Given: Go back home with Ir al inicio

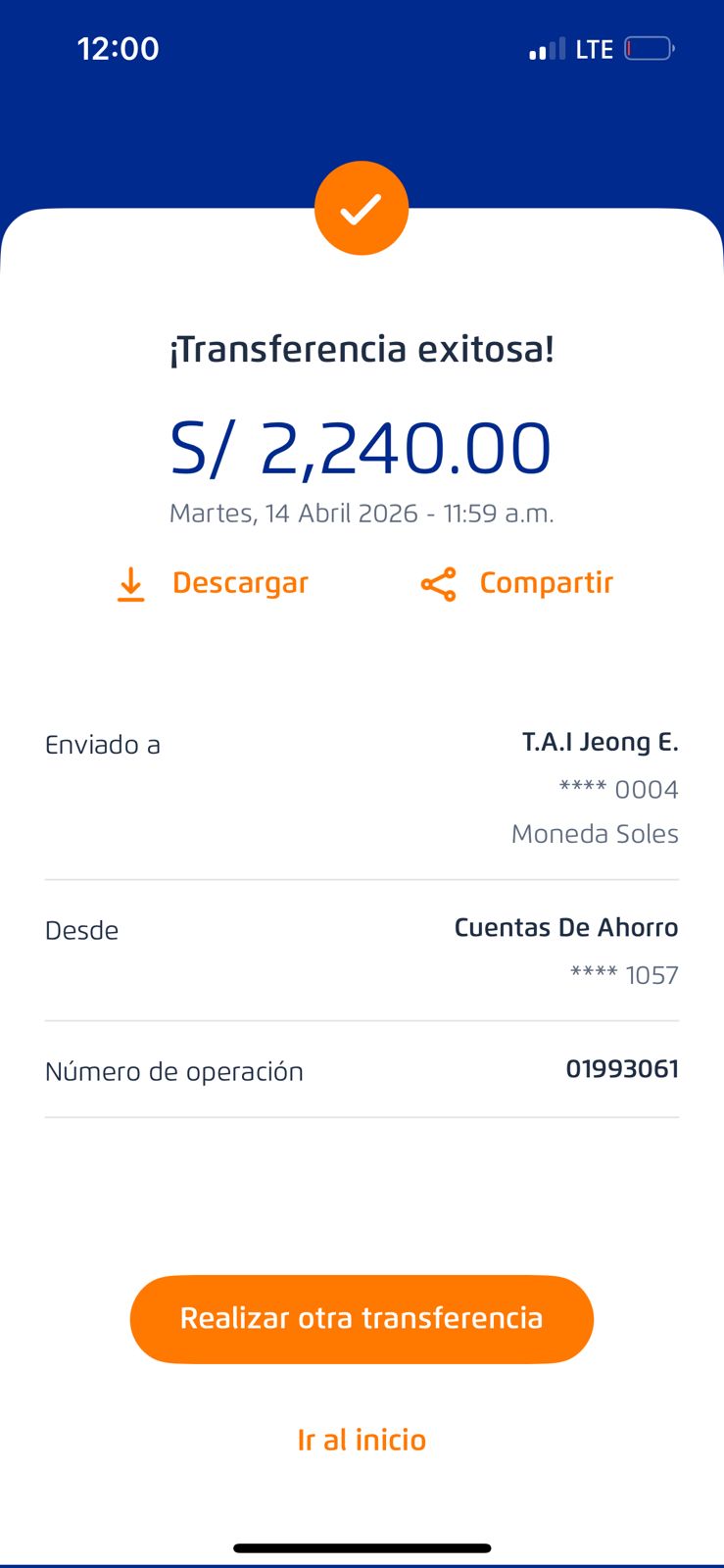Looking at the screenshot, I should (x=362, y=1440).
